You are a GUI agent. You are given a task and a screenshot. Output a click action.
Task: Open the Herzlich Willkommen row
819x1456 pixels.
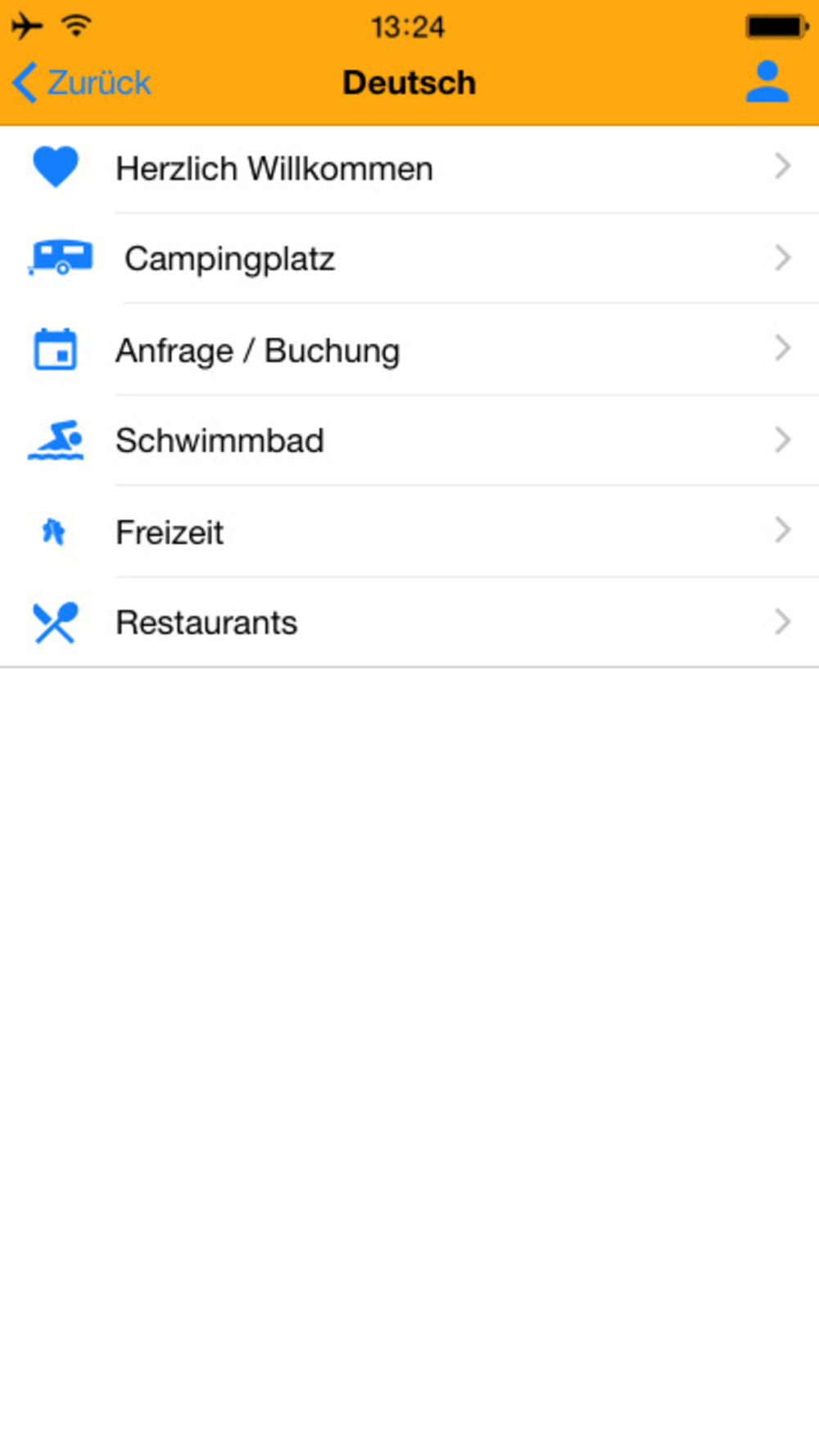(x=409, y=169)
